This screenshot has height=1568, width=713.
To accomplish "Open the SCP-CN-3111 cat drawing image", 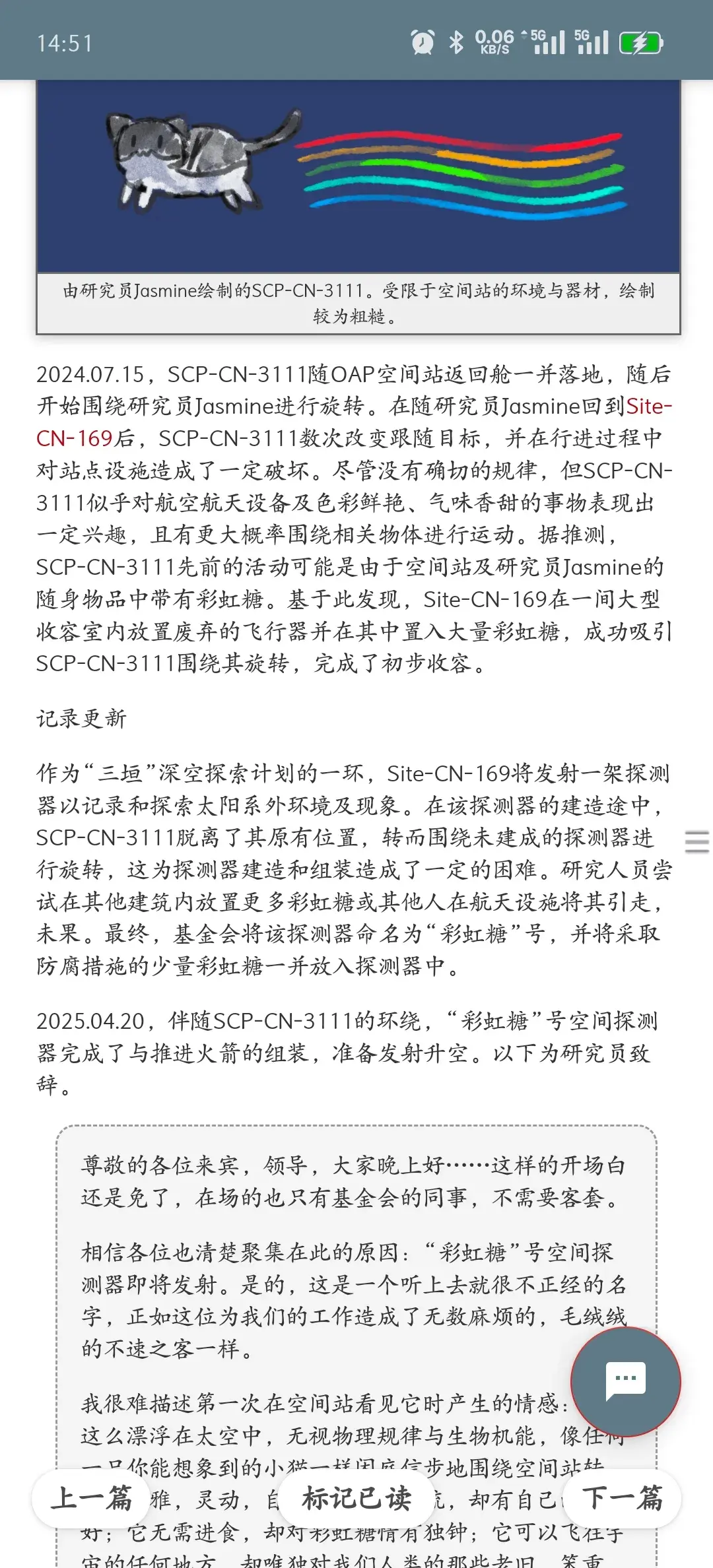I will click(x=358, y=176).
